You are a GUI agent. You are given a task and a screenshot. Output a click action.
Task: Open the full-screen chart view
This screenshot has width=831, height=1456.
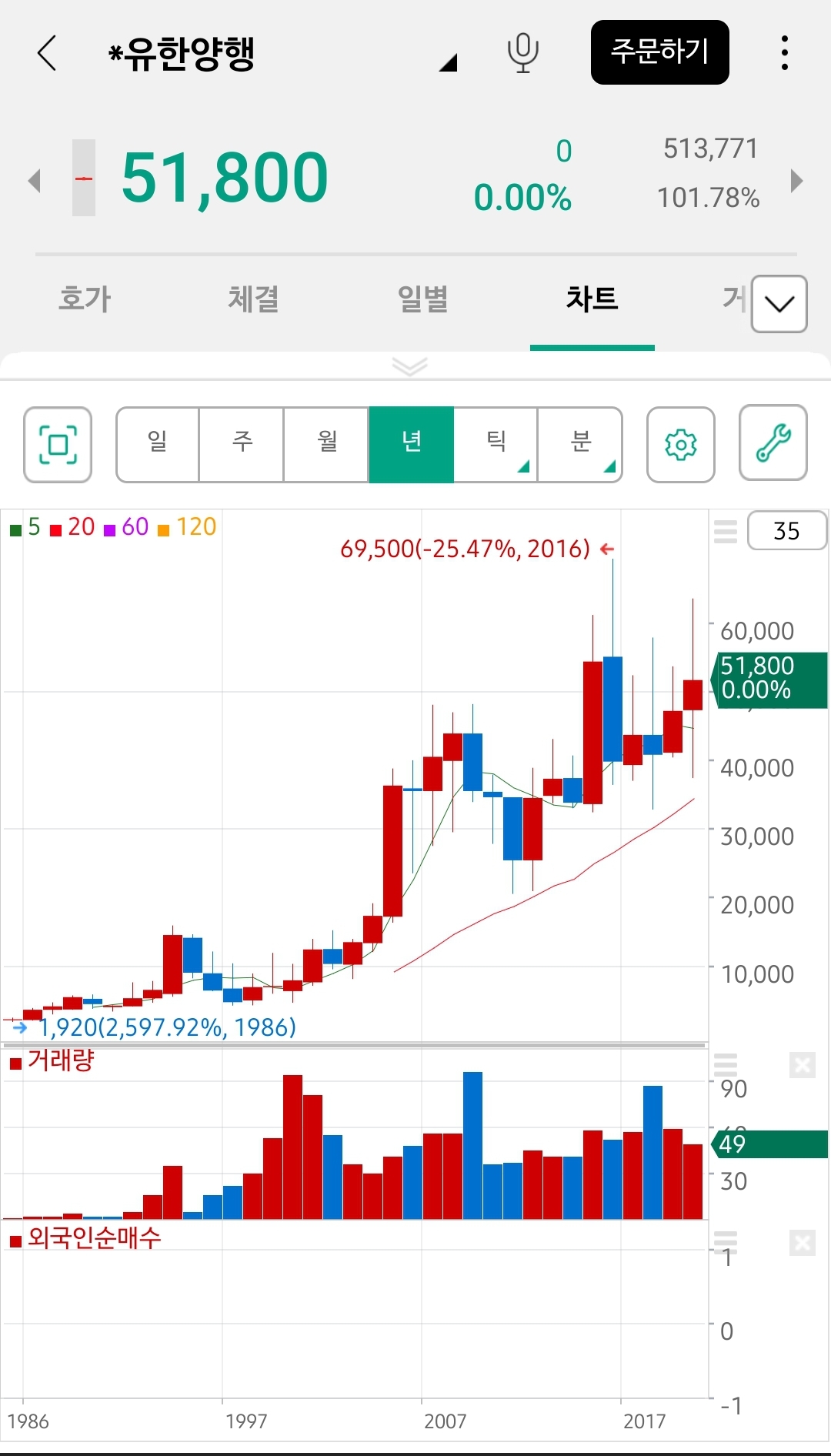[x=58, y=445]
